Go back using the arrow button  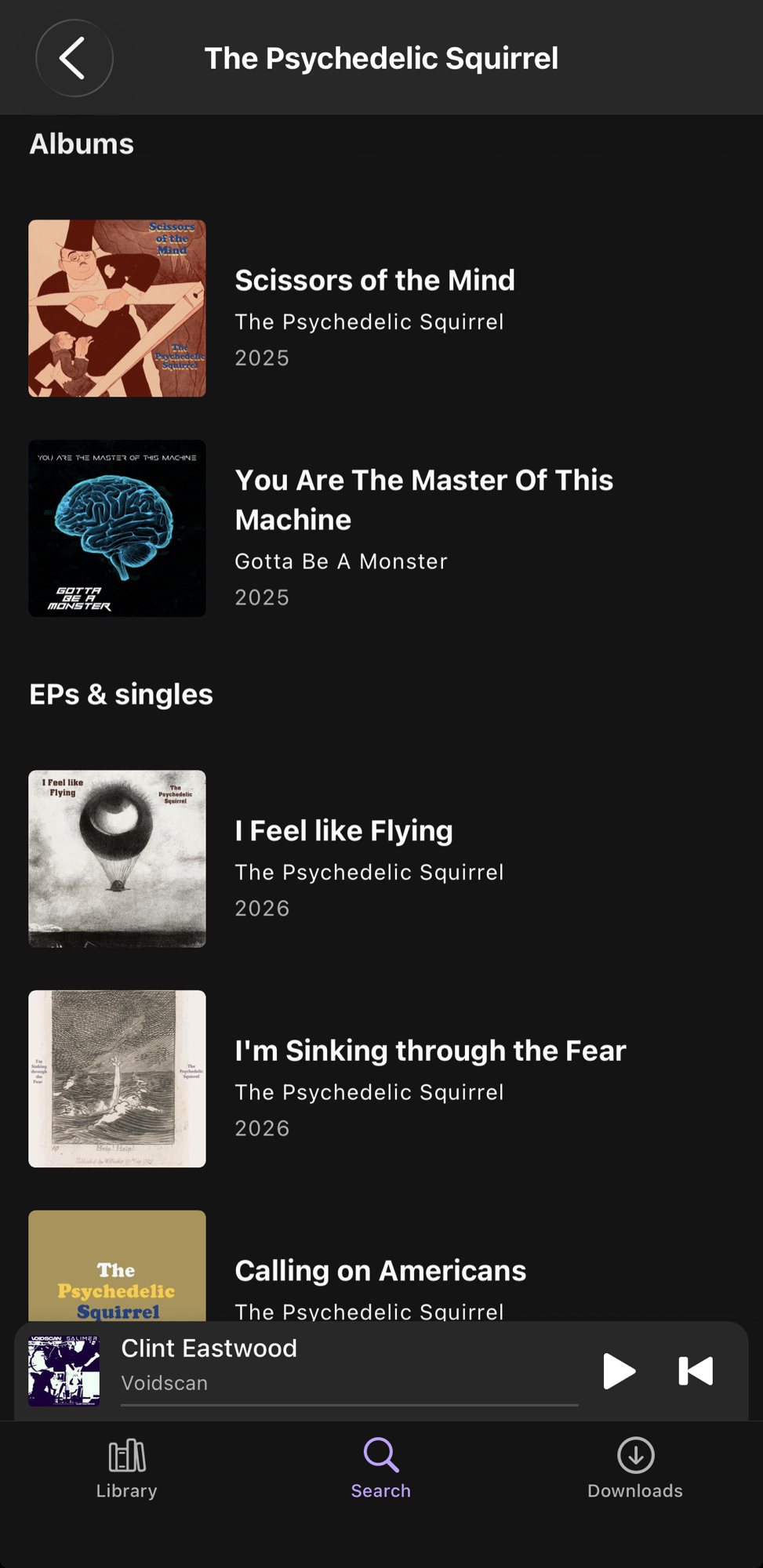click(x=74, y=58)
